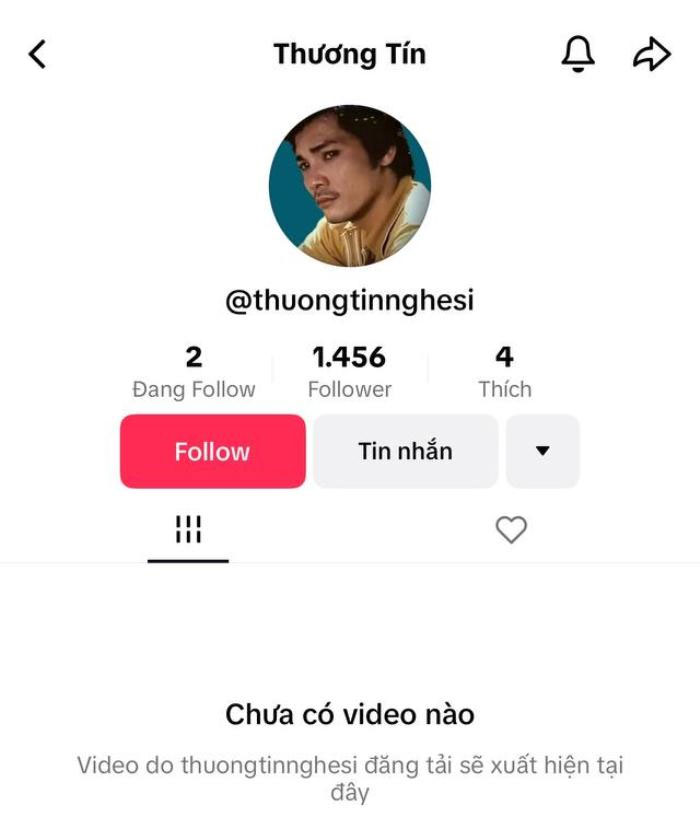This screenshot has width=700, height=832.
Task: View the Follower list
Action: tap(349, 372)
